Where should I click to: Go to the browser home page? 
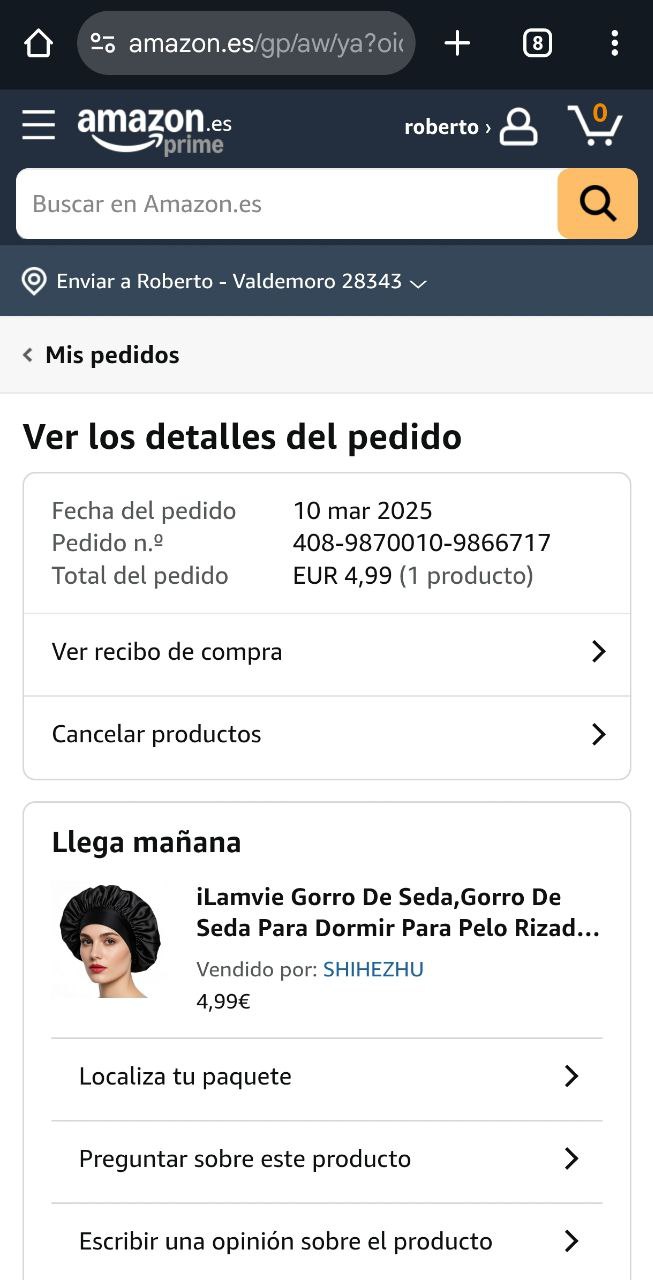pos(38,43)
